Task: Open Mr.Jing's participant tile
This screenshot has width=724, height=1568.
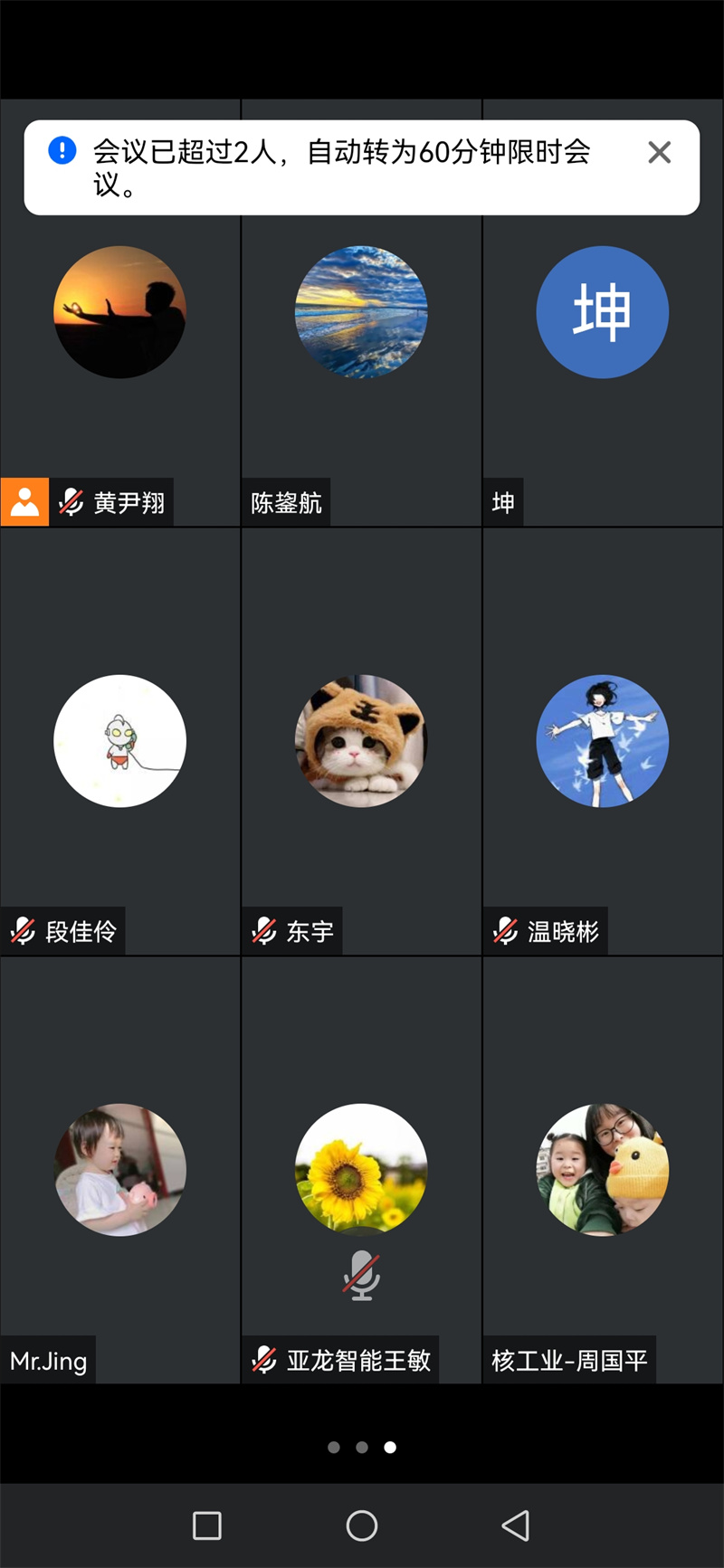Action: pos(120,1170)
